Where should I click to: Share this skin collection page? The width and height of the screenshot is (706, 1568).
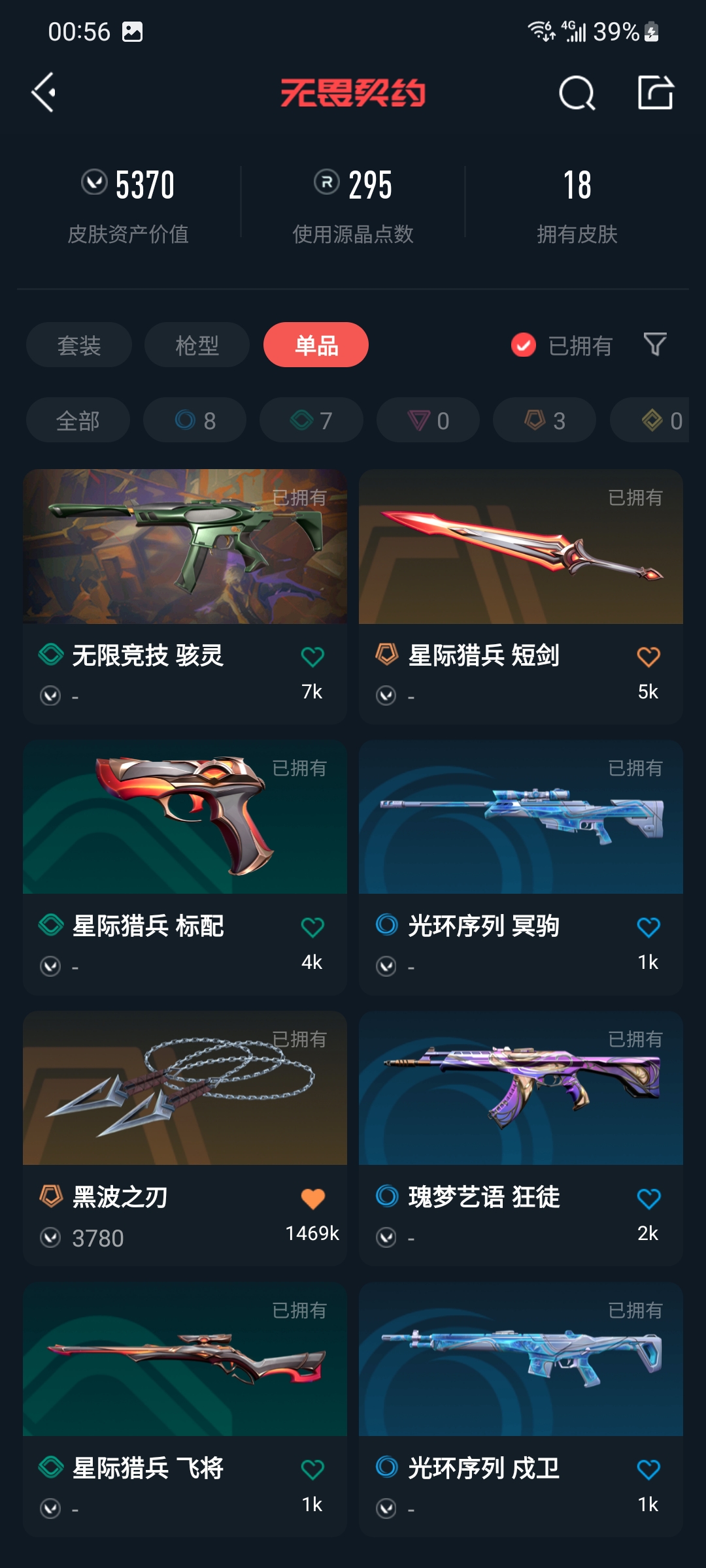(x=656, y=93)
